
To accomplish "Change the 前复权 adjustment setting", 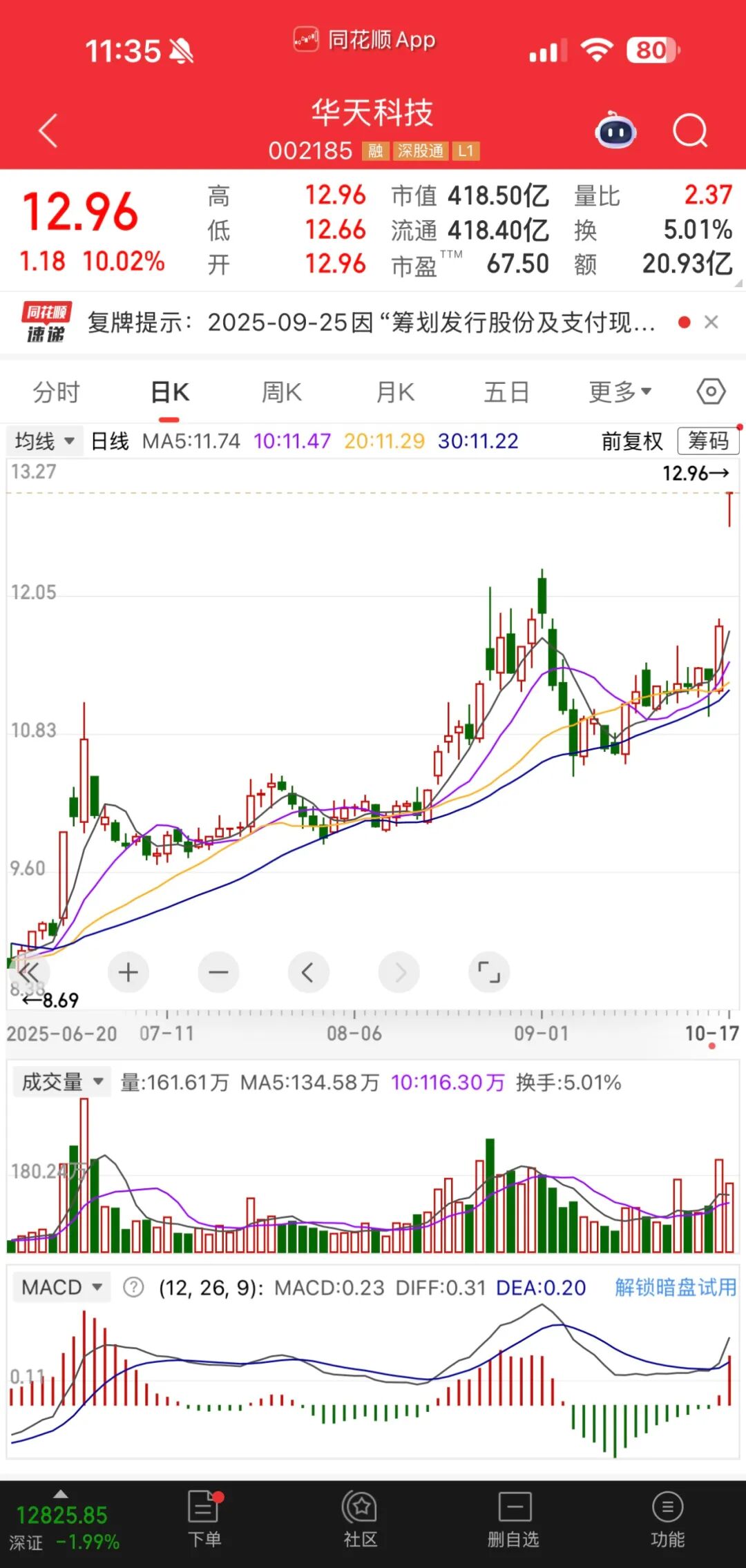I will pos(631,441).
